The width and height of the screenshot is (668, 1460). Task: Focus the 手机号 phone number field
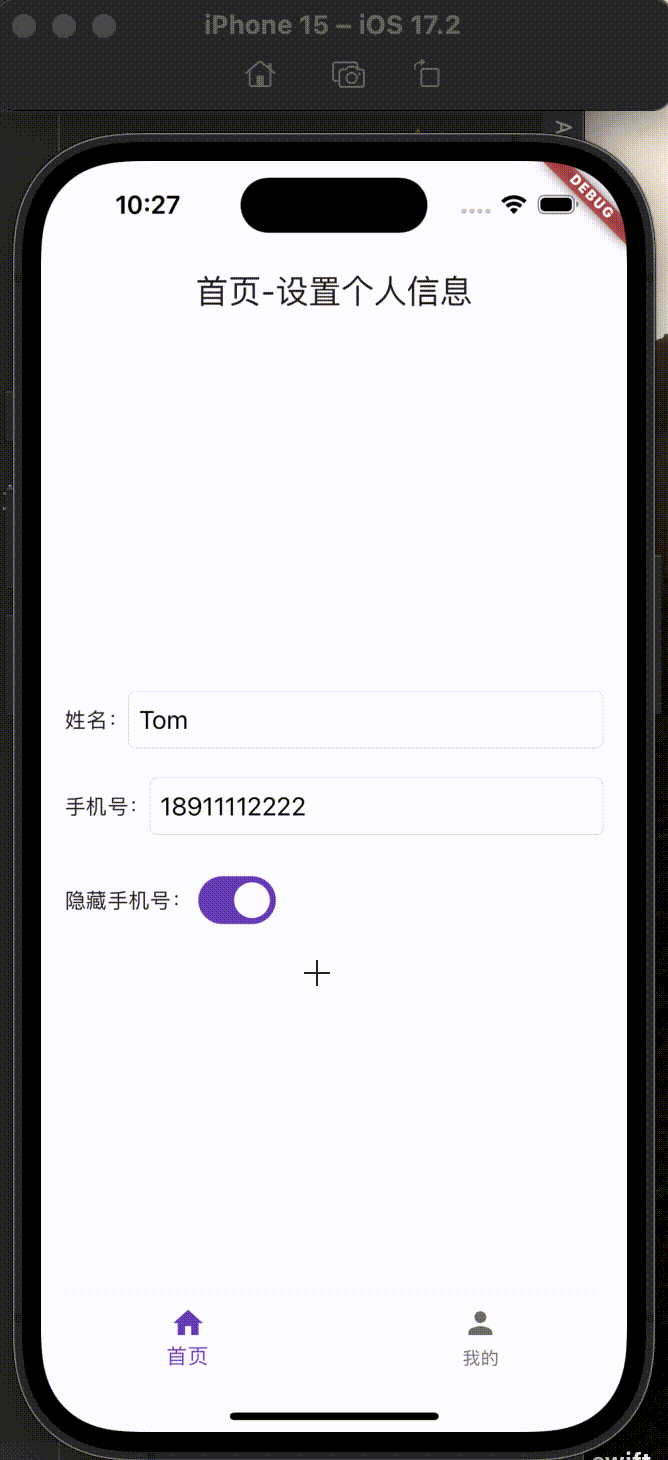[376, 806]
